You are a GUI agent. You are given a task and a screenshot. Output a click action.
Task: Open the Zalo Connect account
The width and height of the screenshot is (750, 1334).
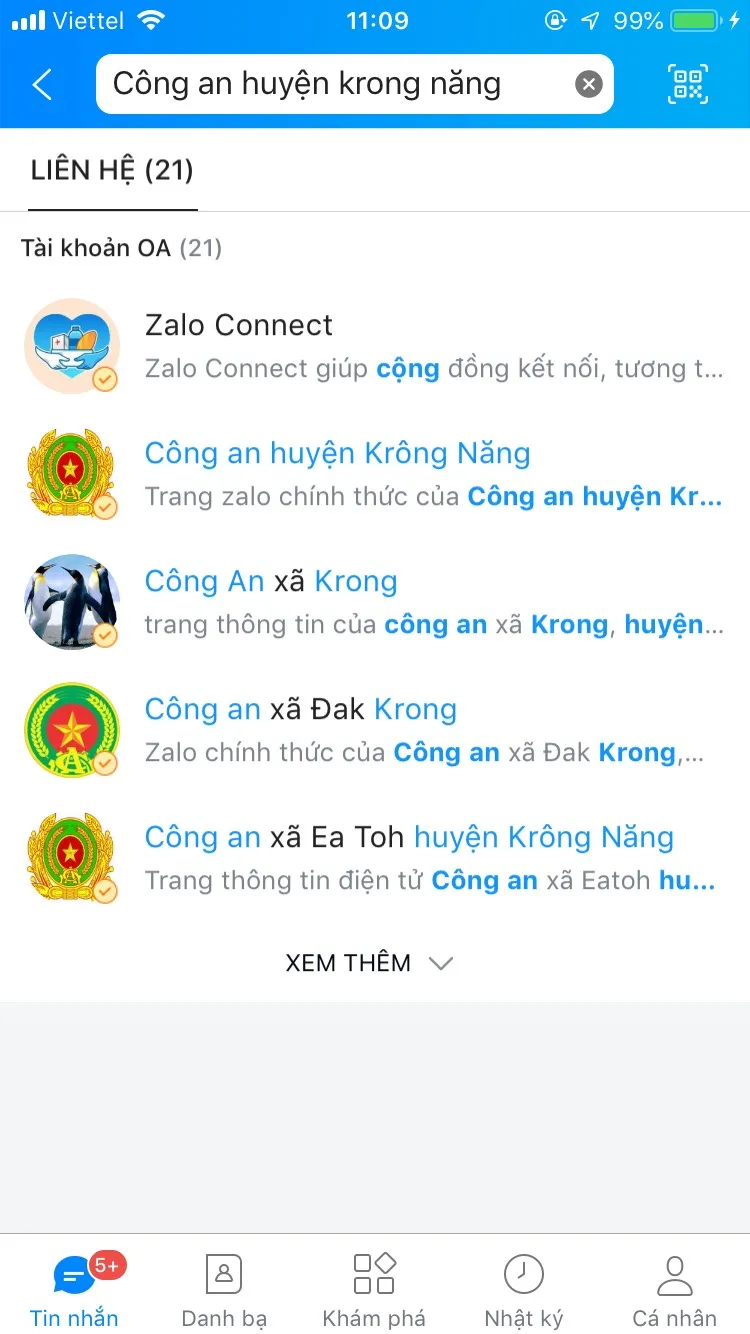[x=238, y=324]
